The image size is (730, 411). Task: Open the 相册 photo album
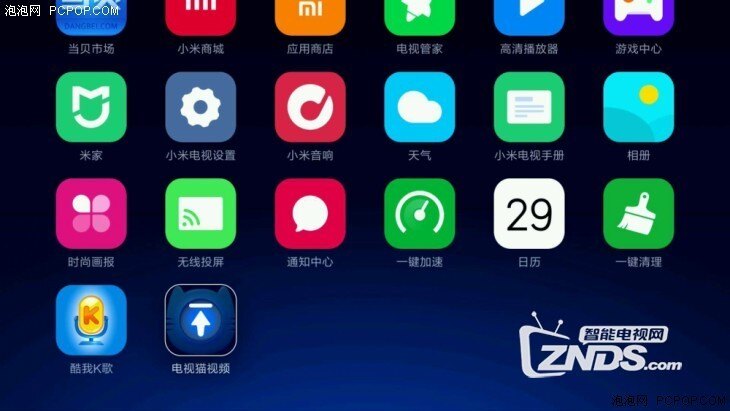tap(638, 107)
